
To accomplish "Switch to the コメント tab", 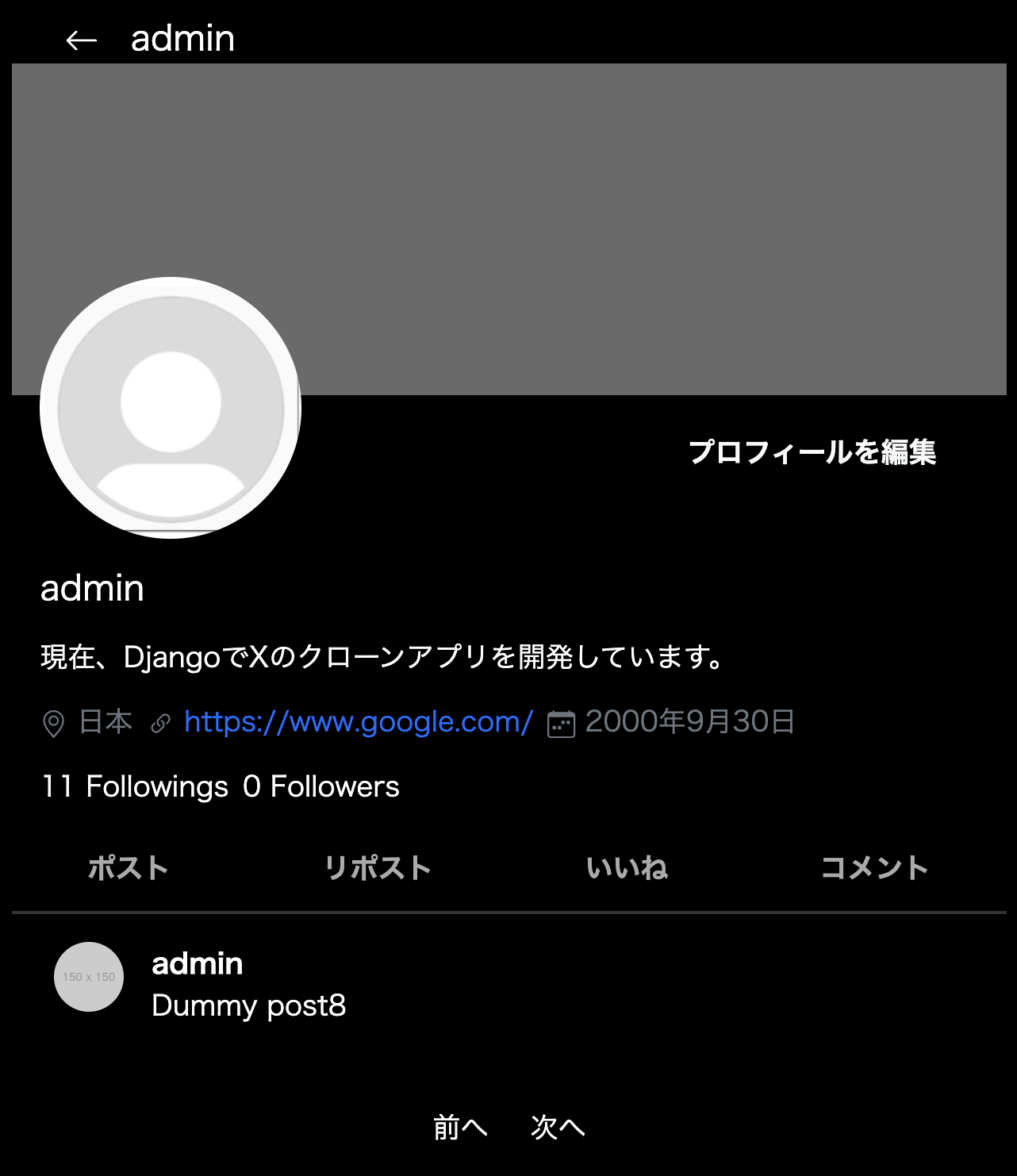I will tap(874, 868).
